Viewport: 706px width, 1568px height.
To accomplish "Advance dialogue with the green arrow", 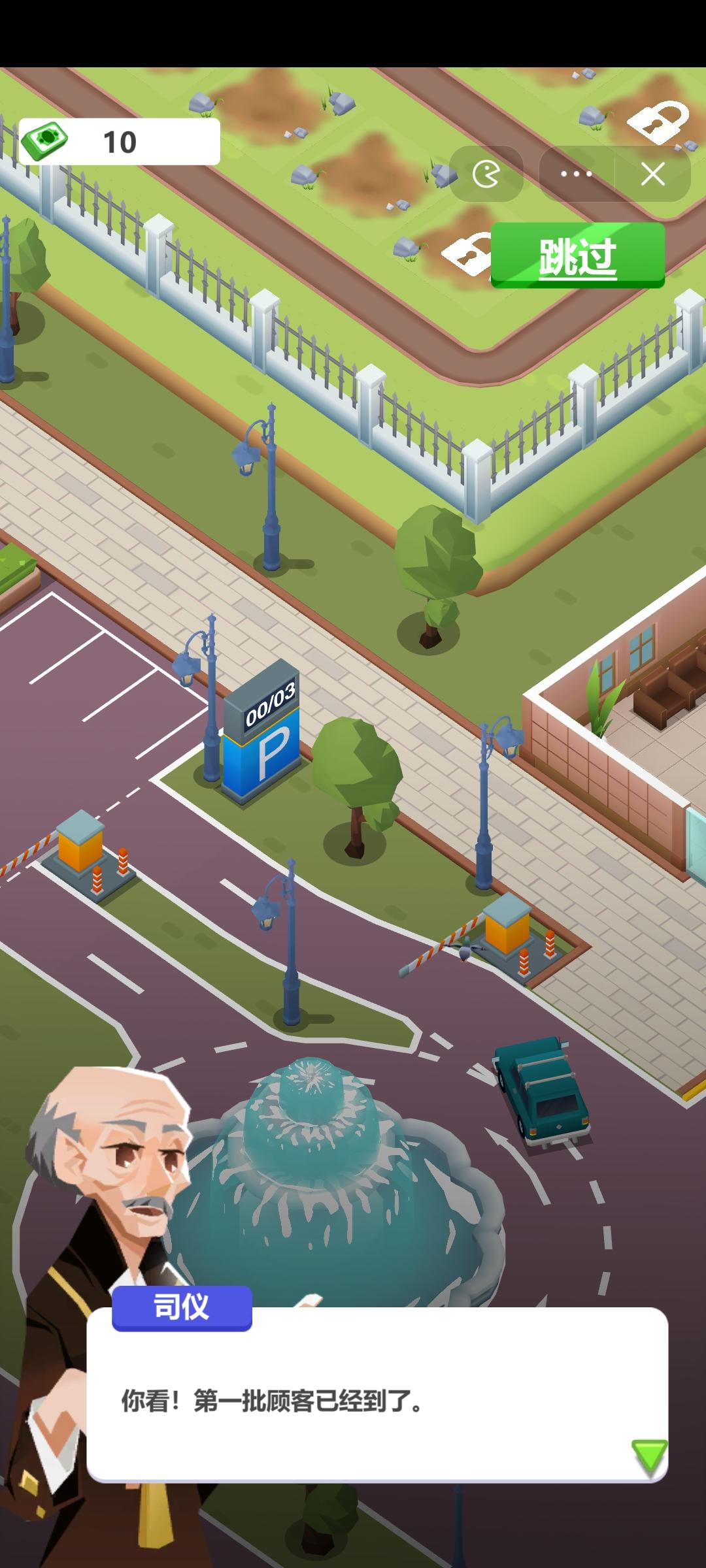I will [649, 1456].
